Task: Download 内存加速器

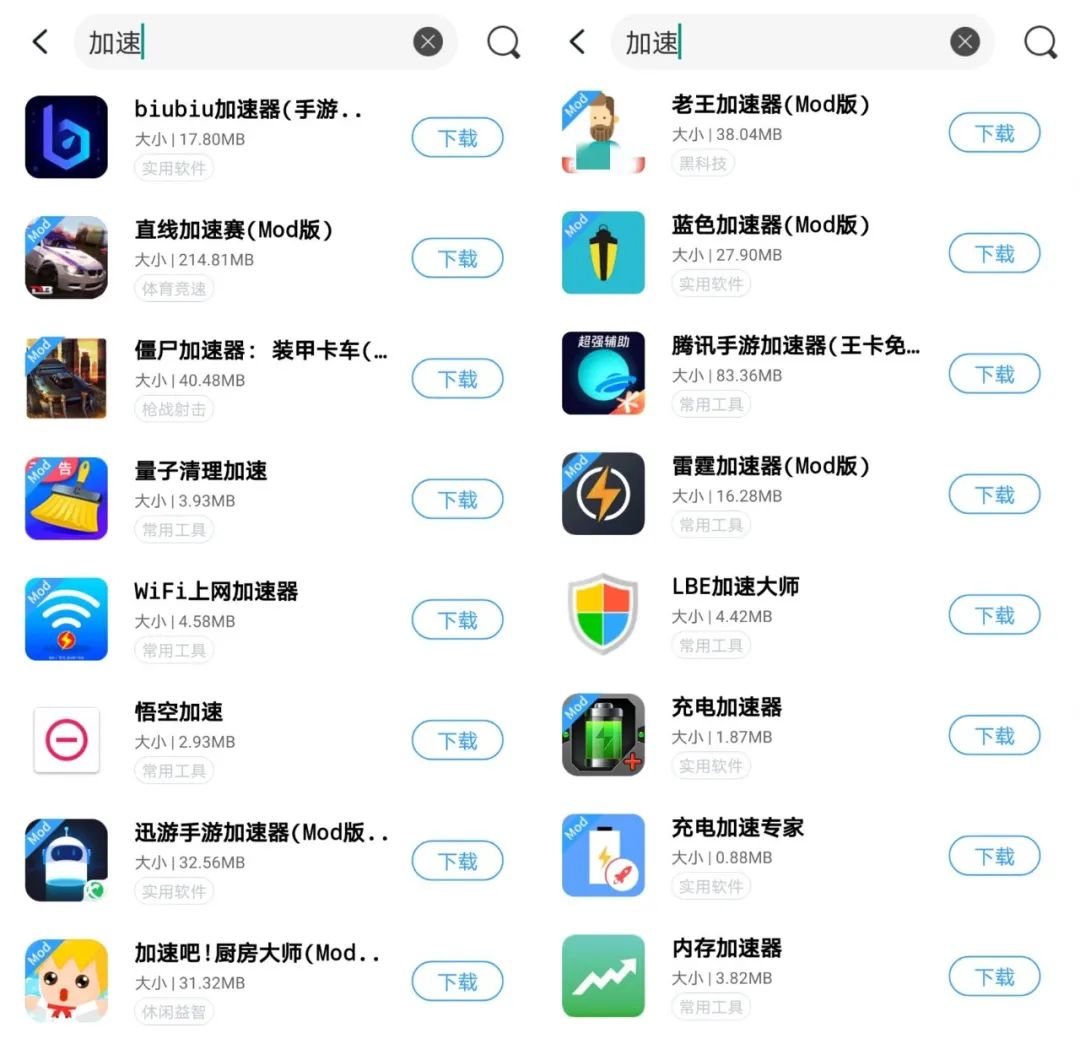Action: click(994, 977)
